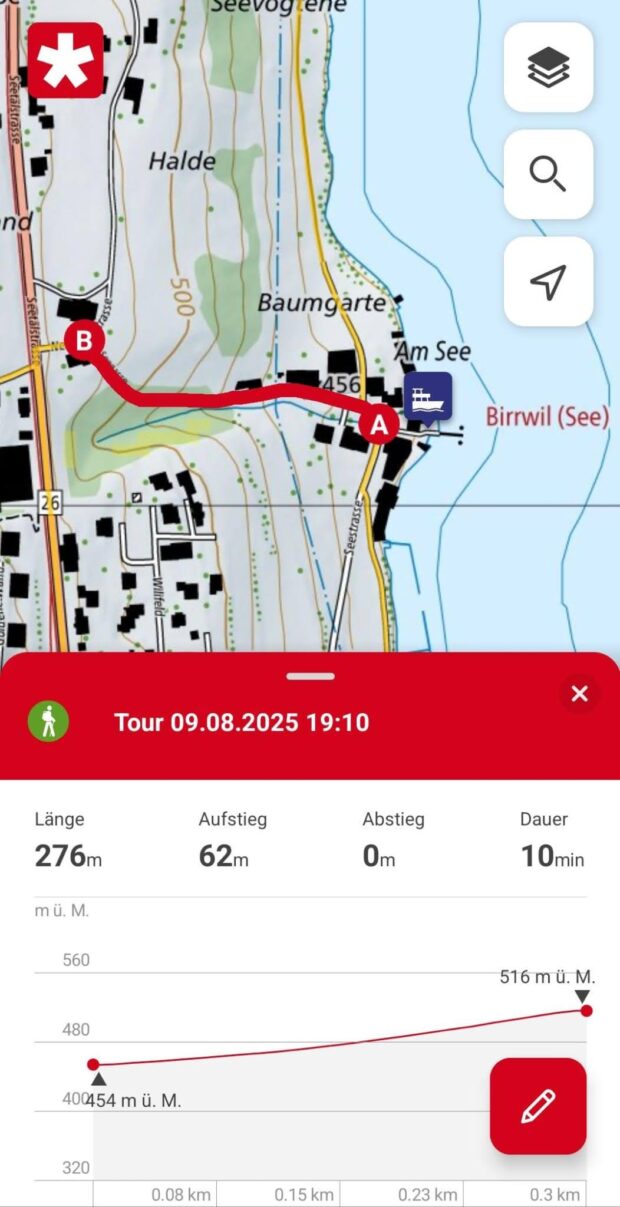Image resolution: width=620 pixels, height=1207 pixels.
Task: Open the main menu via asterisk logo
Action: tap(65, 60)
